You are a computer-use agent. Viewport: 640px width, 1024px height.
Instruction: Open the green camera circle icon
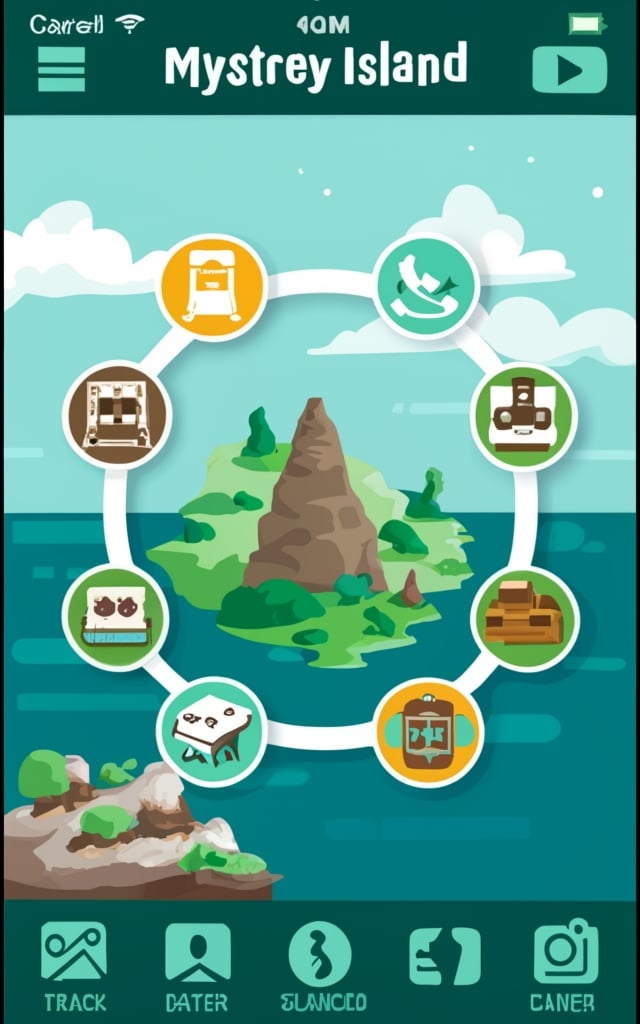523,416
